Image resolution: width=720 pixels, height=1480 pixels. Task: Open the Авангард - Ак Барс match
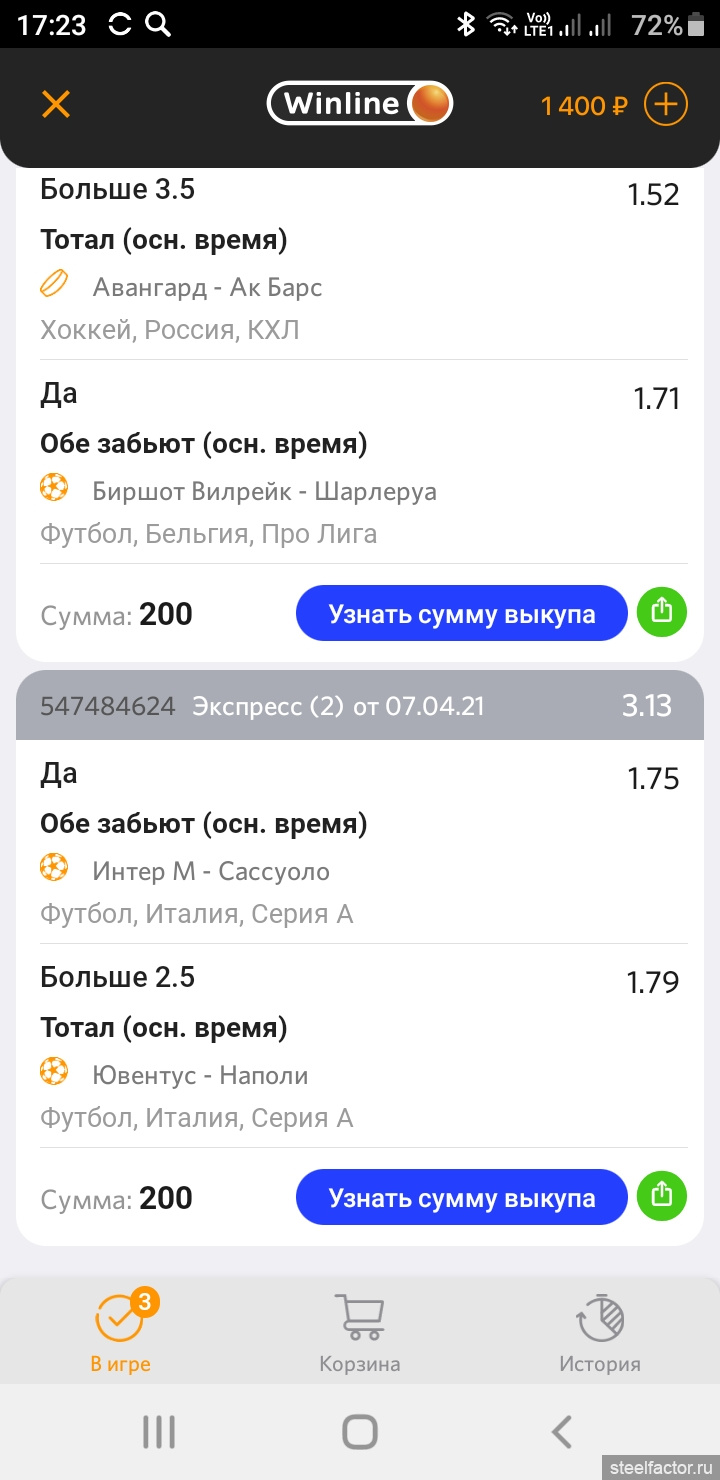(207, 288)
